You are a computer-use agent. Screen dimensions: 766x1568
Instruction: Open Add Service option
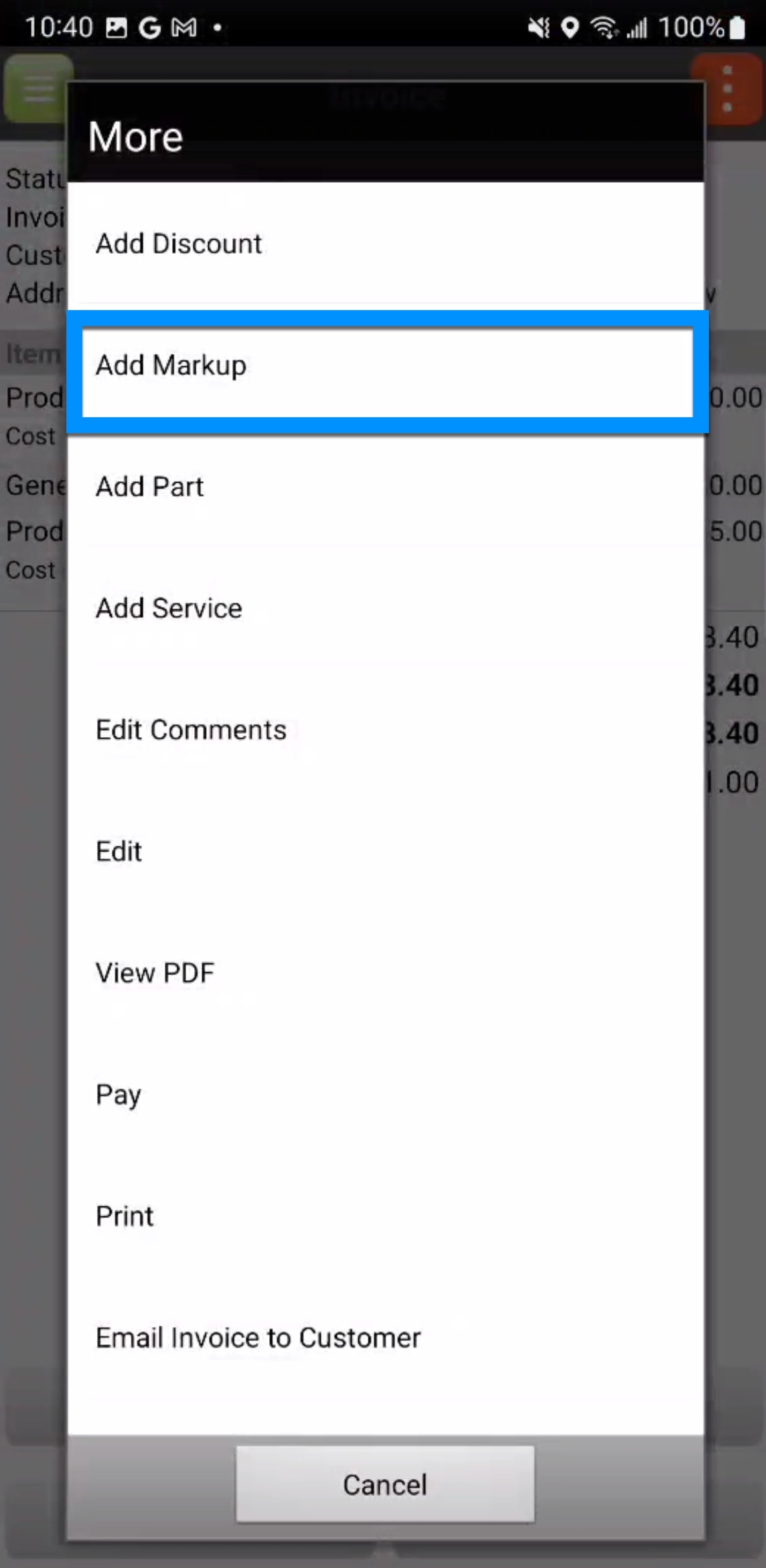tap(385, 609)
